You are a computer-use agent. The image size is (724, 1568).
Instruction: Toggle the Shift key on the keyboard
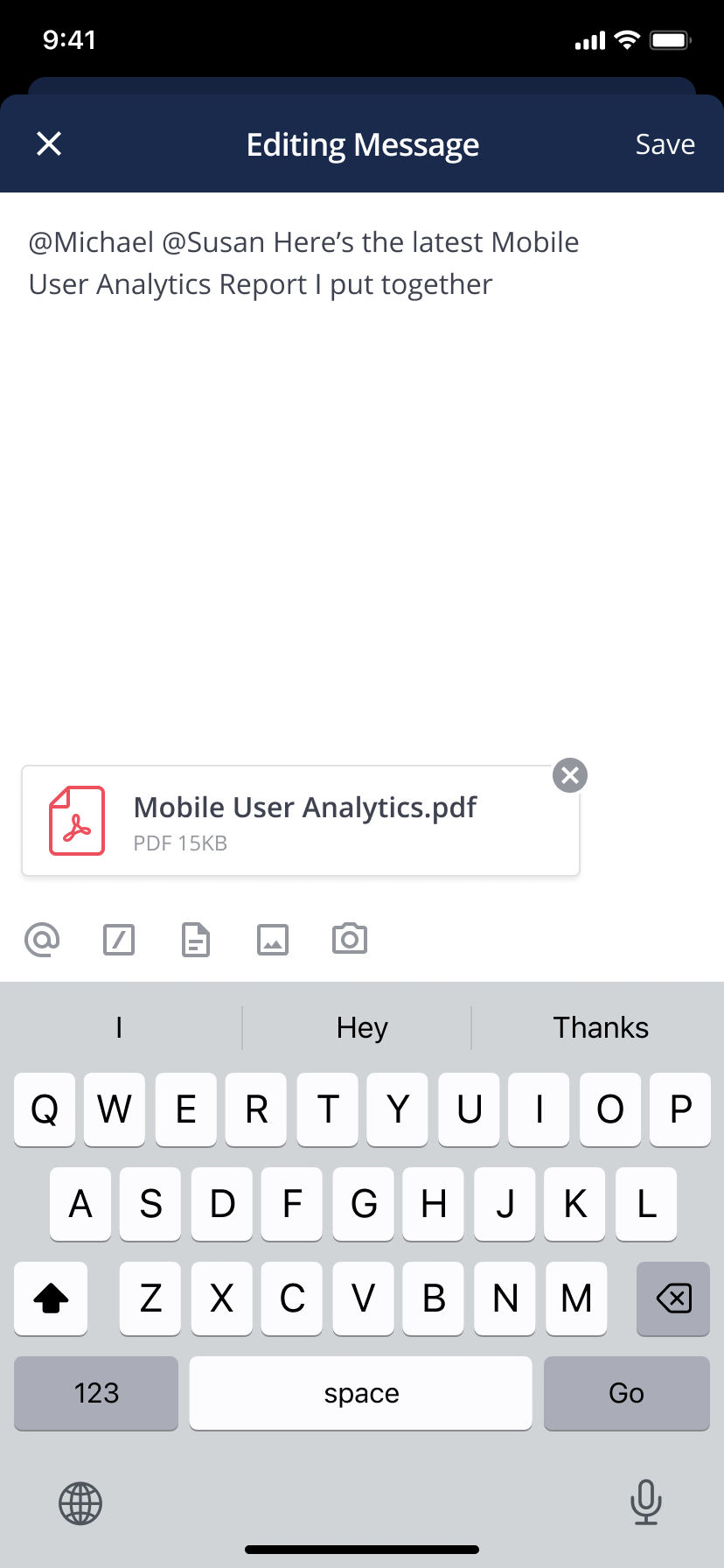50,1299
